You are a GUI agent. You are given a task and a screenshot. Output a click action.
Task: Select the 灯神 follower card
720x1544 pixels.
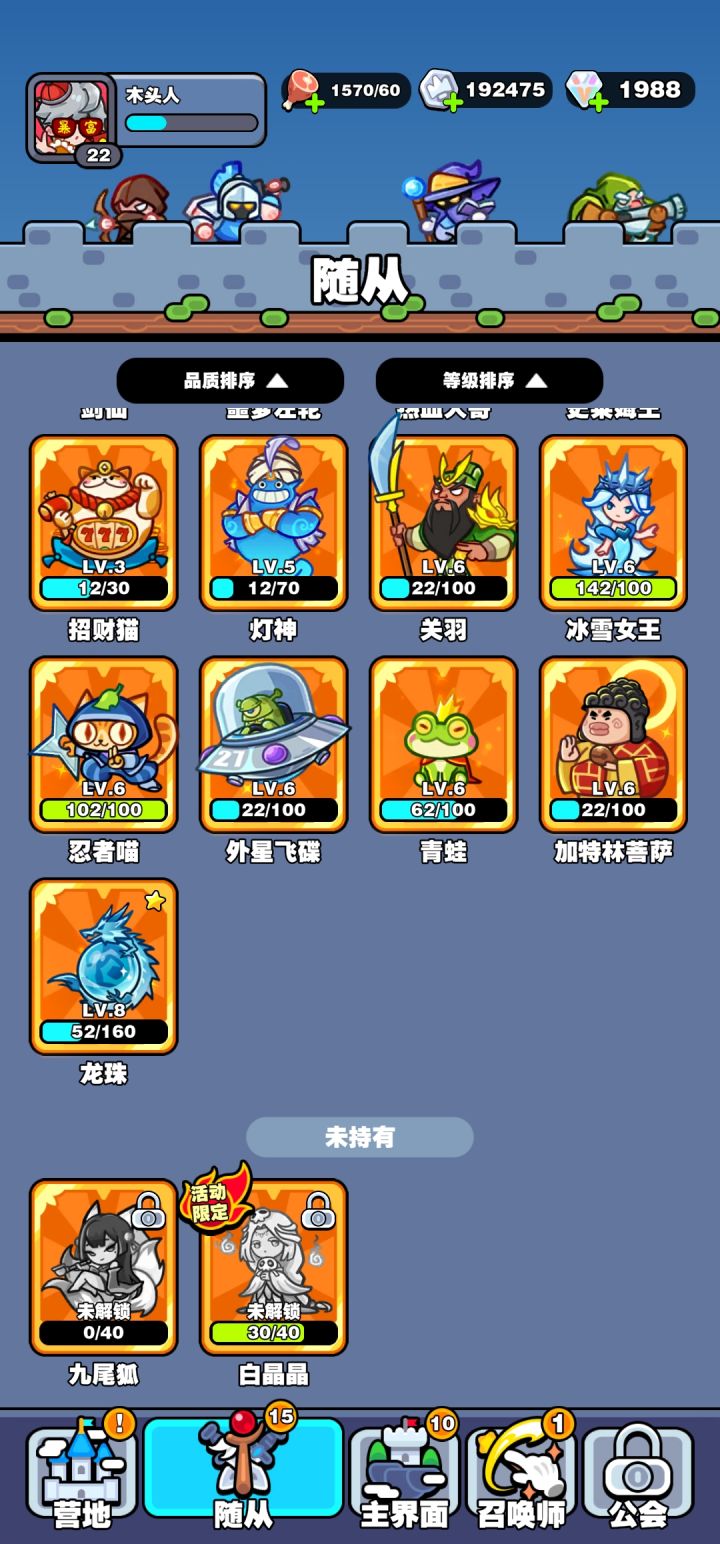pyautogui.click(x=274, y=522)
